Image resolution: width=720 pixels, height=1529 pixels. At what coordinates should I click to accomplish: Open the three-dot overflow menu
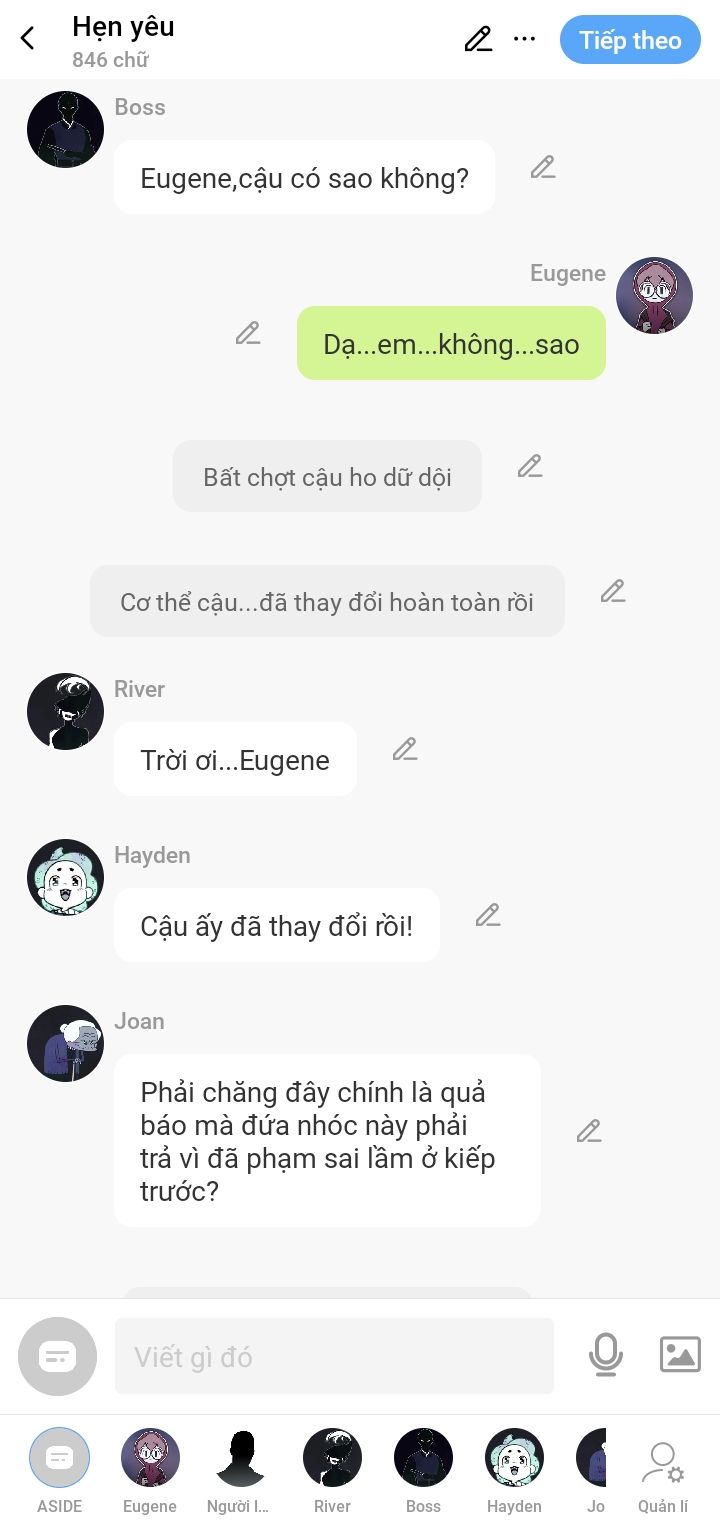[524, 39]
